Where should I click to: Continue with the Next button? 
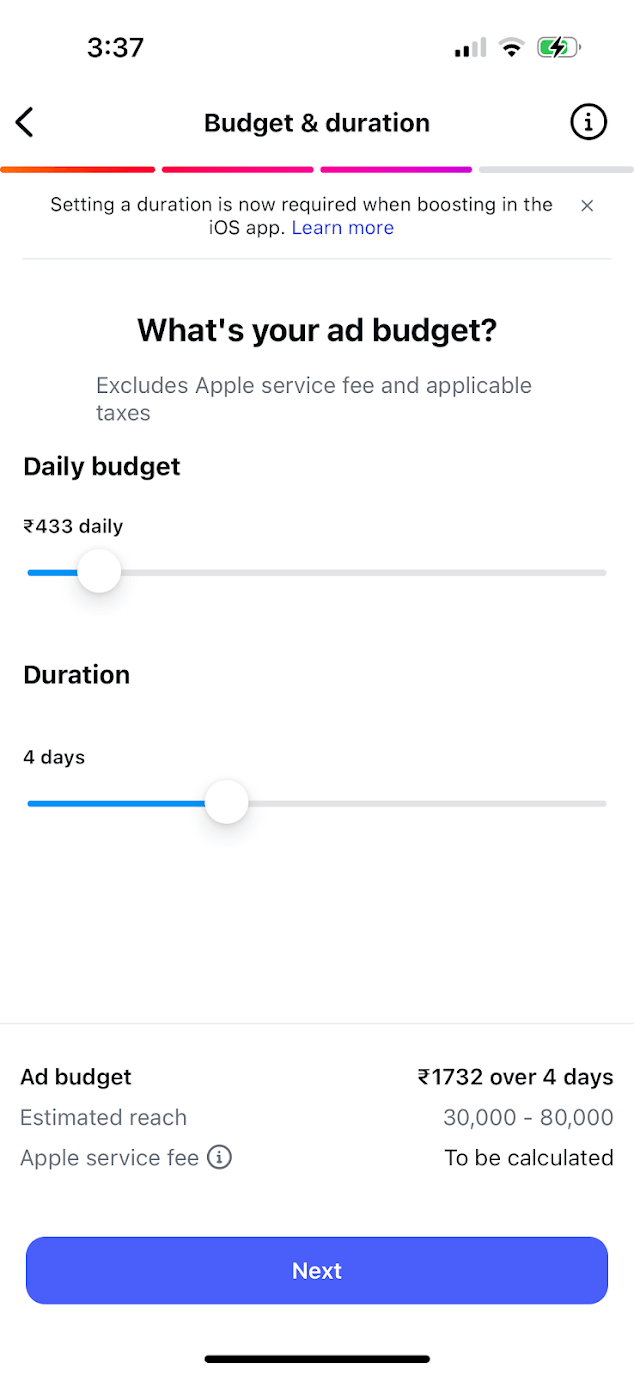click(x=317, y=1270)
